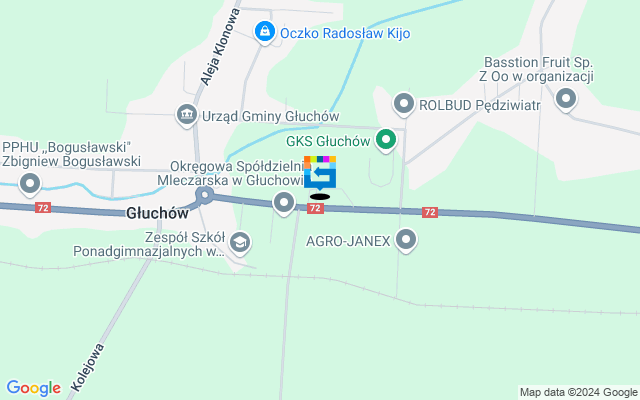Open the Google logo link
640x400 pixels.
coord(33,388)
